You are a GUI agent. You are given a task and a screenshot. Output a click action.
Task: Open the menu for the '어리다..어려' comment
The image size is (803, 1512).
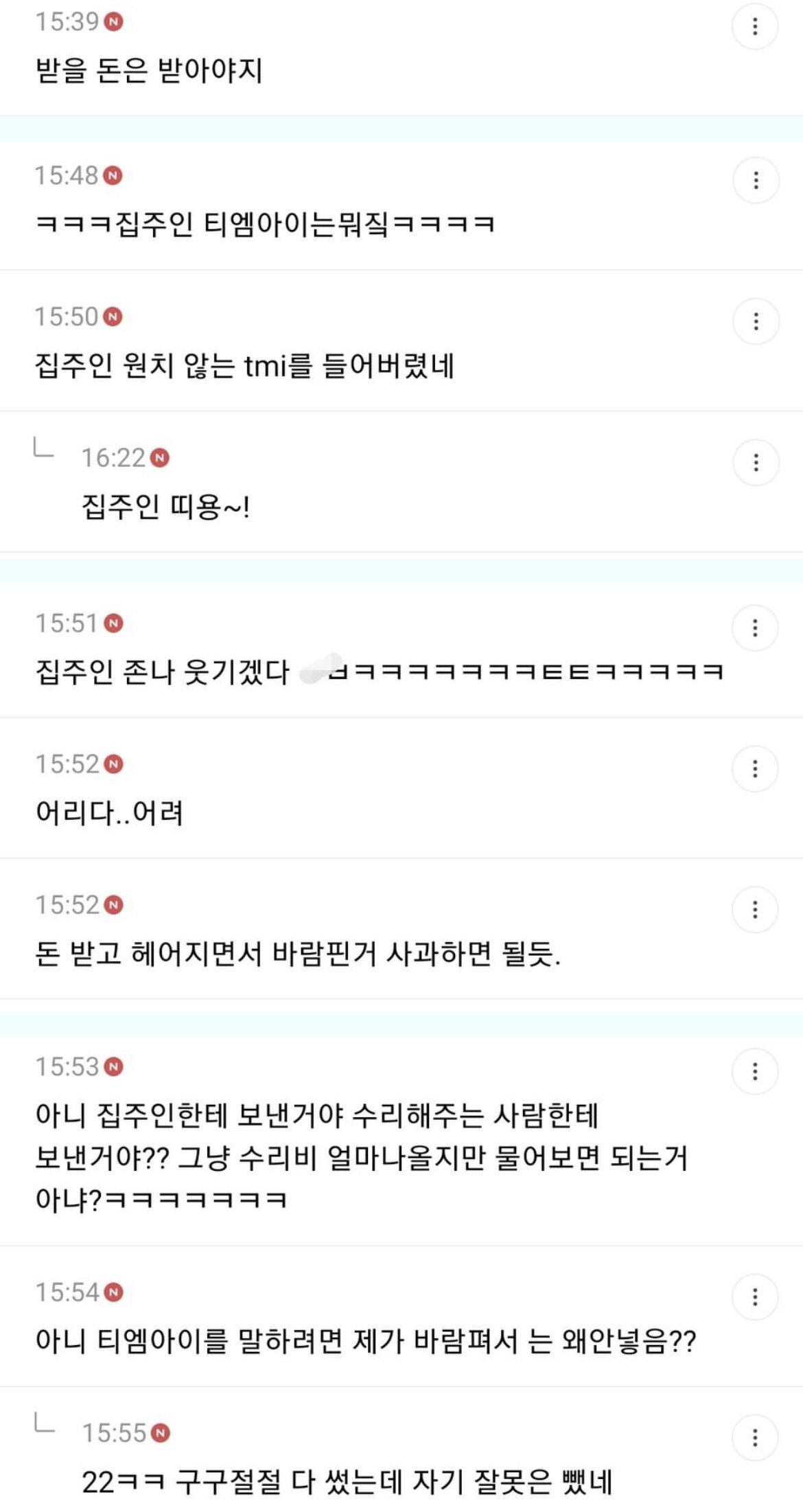coord(755,769)
